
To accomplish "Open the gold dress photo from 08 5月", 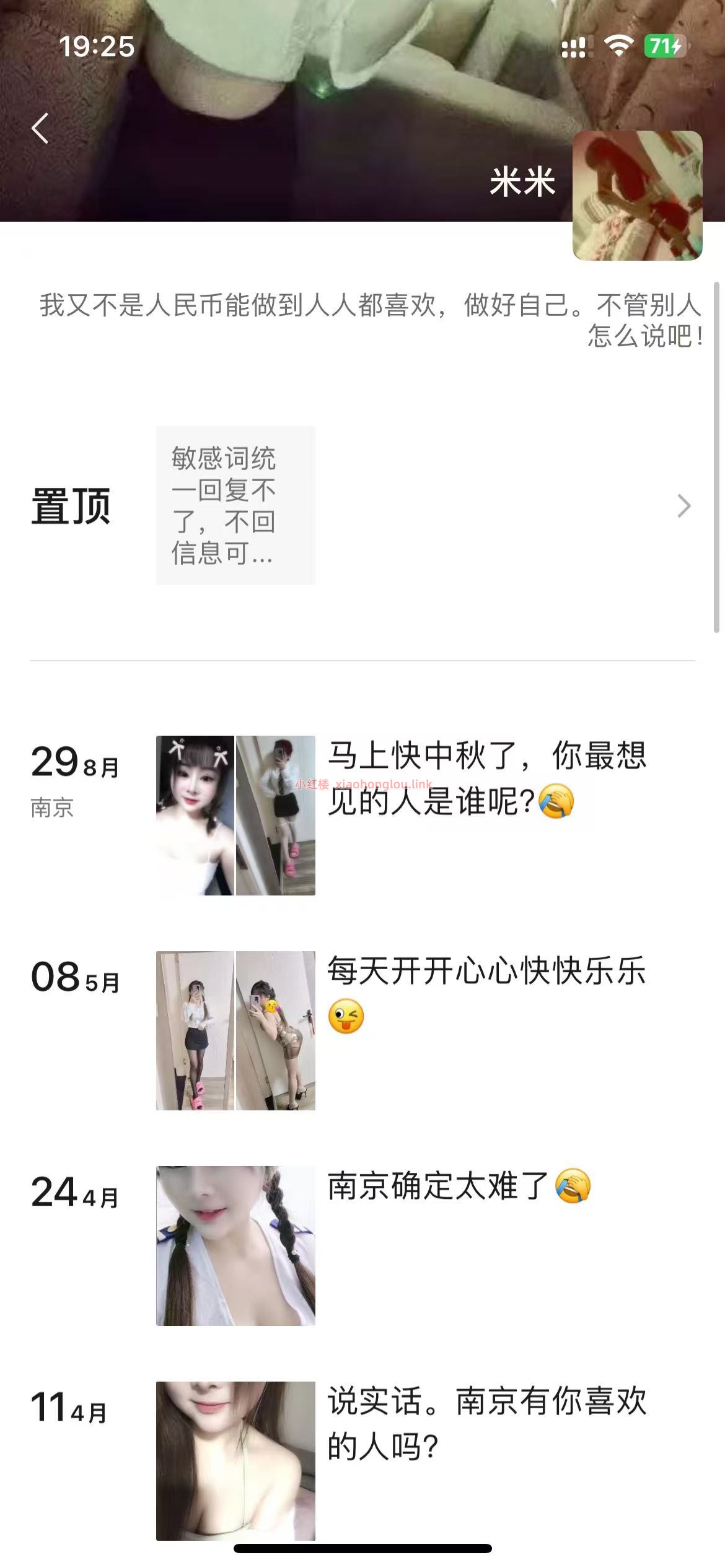I will tap(276, 1030).
